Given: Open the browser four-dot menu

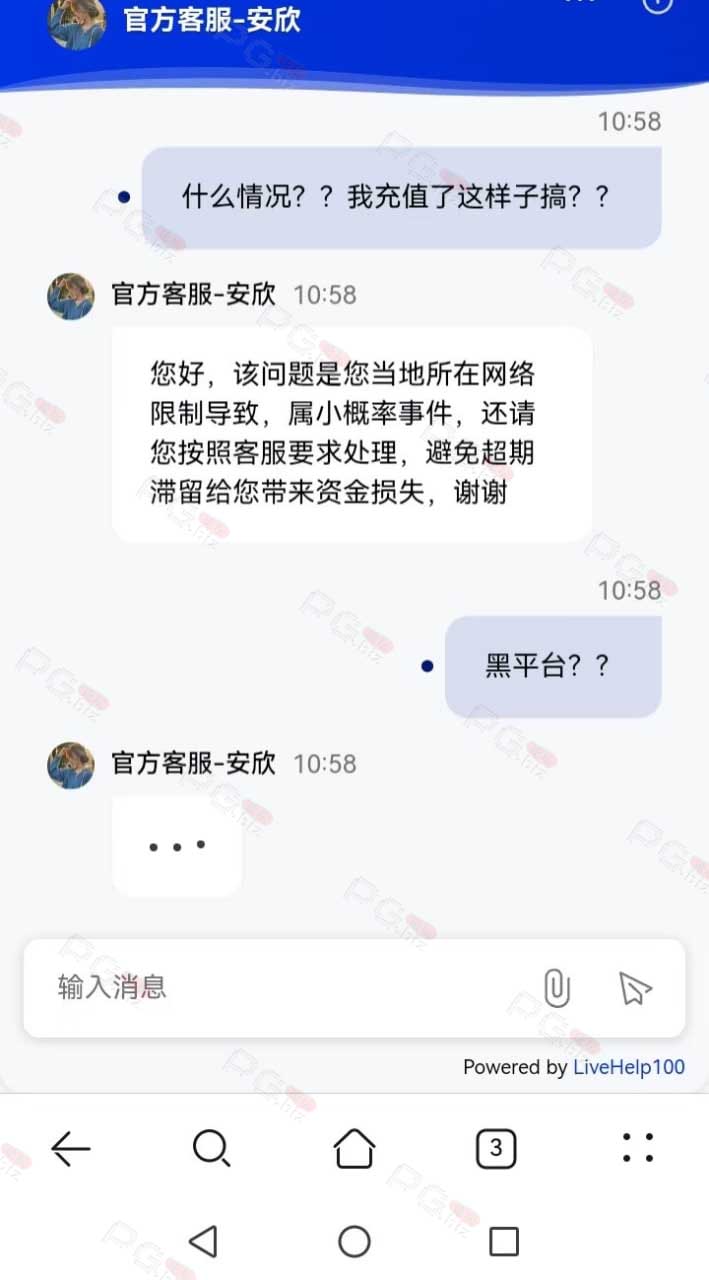Looking at the screenshot, I should pyautogui.click(x=638, y=1148).
